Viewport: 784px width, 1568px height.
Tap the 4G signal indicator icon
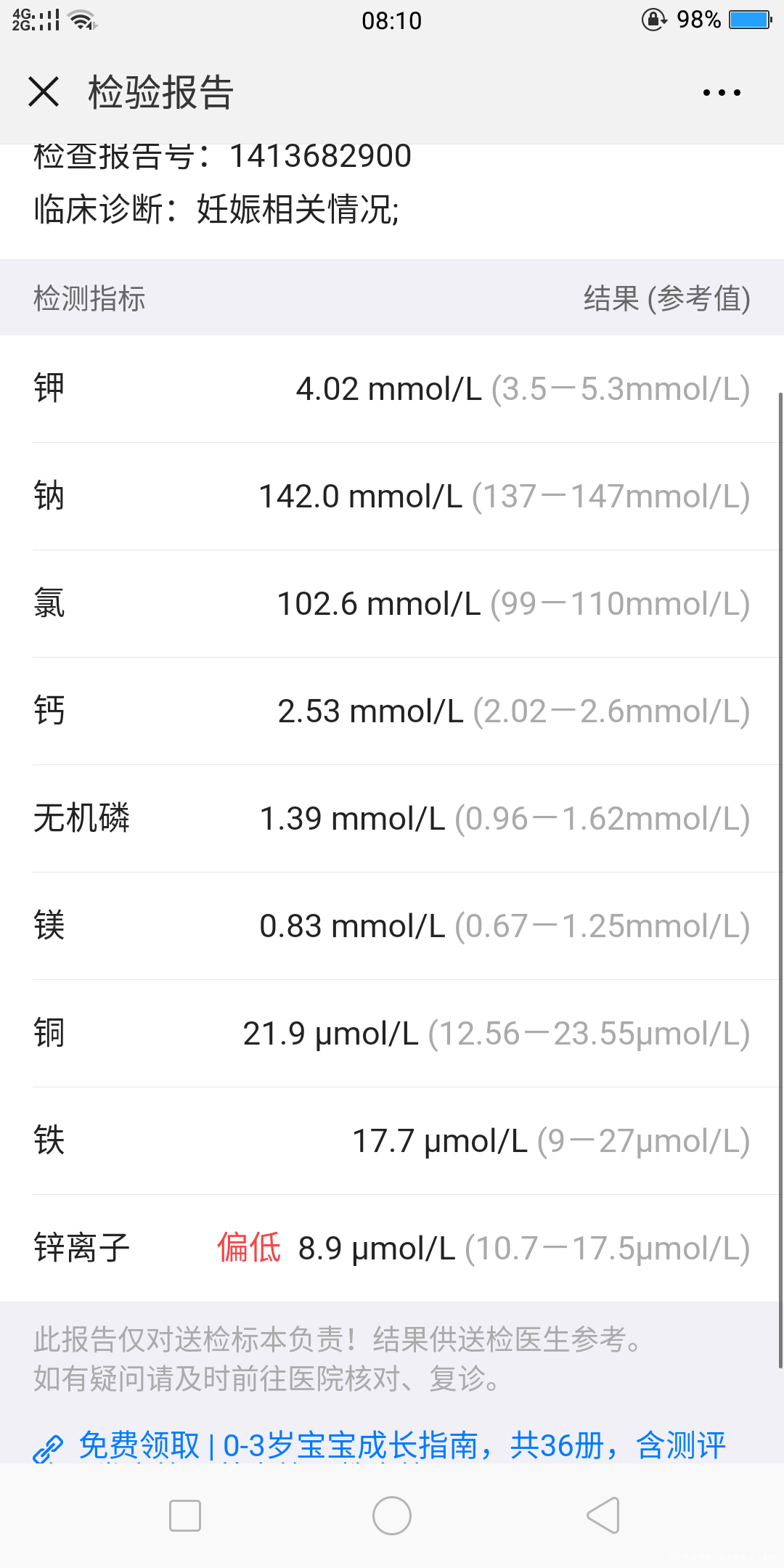point(33,20)
